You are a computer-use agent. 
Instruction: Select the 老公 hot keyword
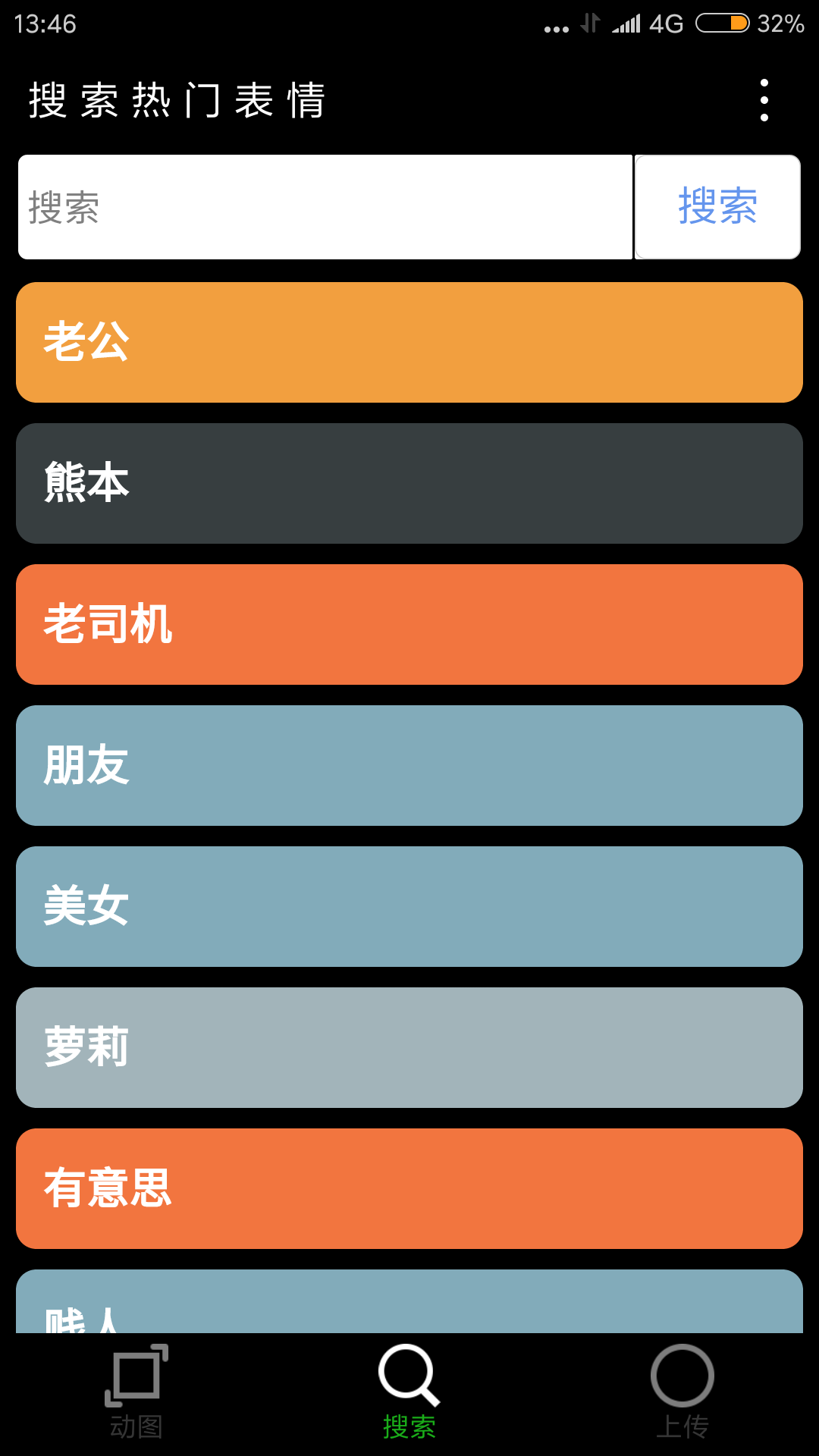click(409, 342)
